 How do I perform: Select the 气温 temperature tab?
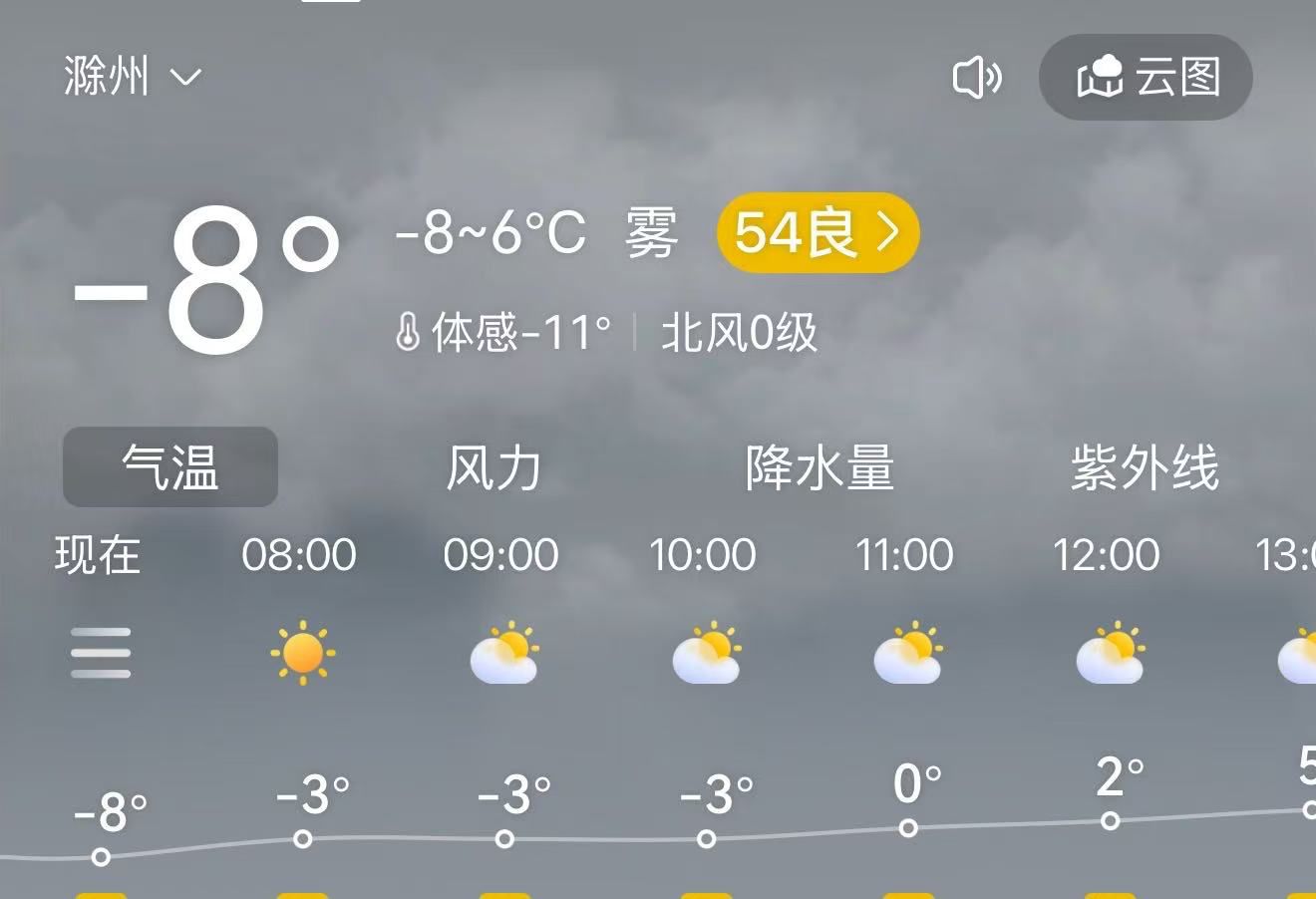(x=170, y=467)
